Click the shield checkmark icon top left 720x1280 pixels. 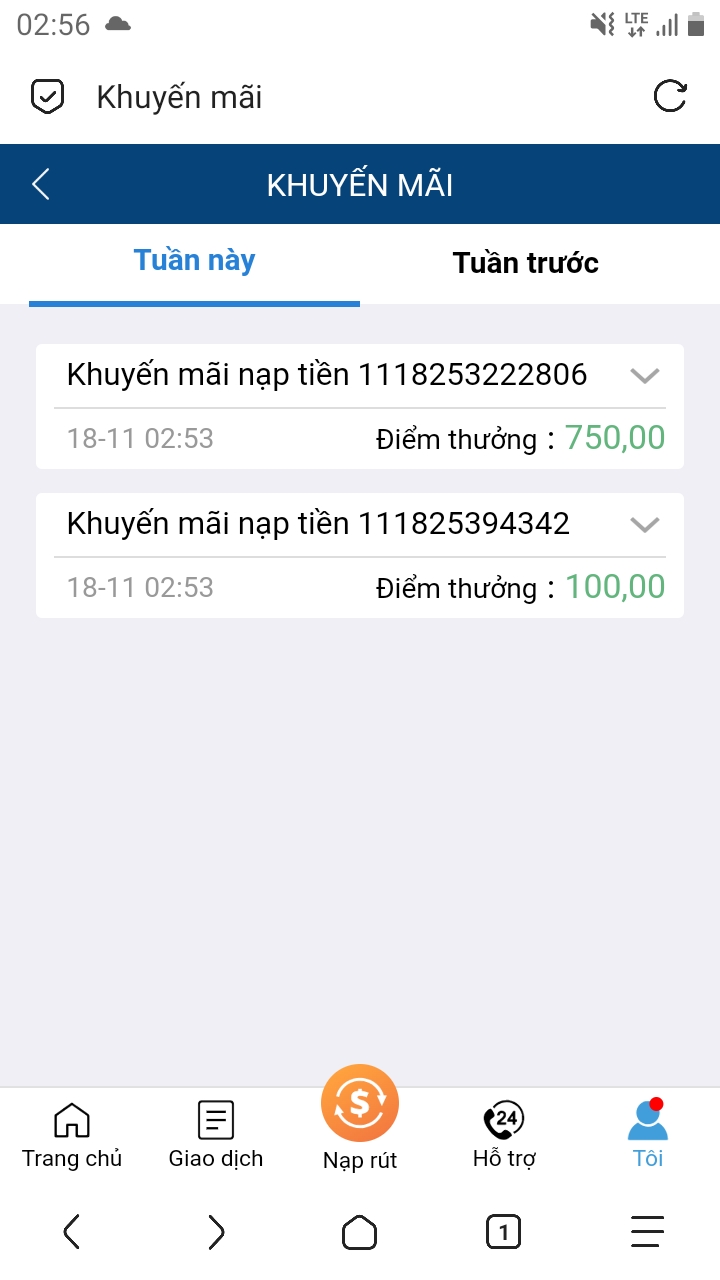[47, 96]
